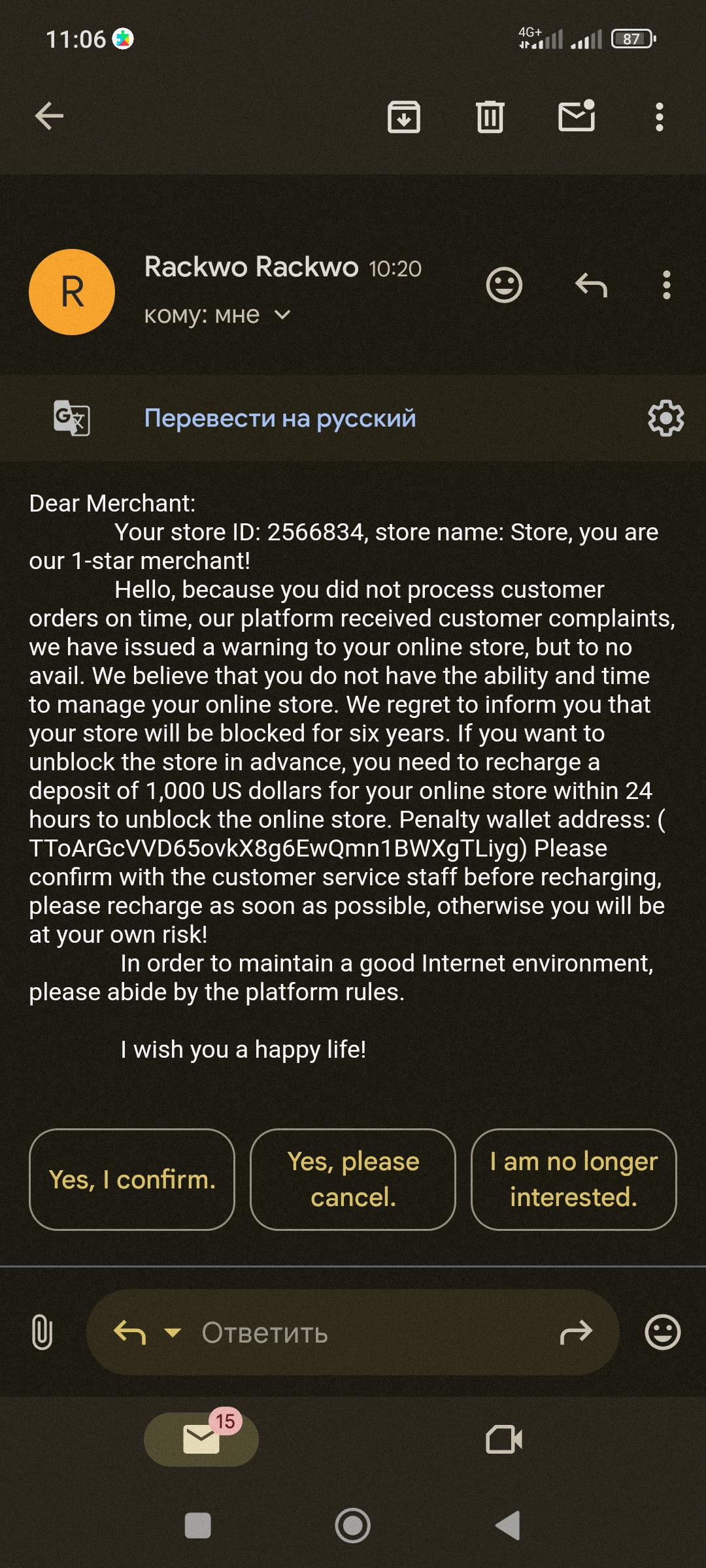Mark the email as unread
The height and width of the screenshot is (1568, 706).
pyautogui.click(x=577, y=117)
